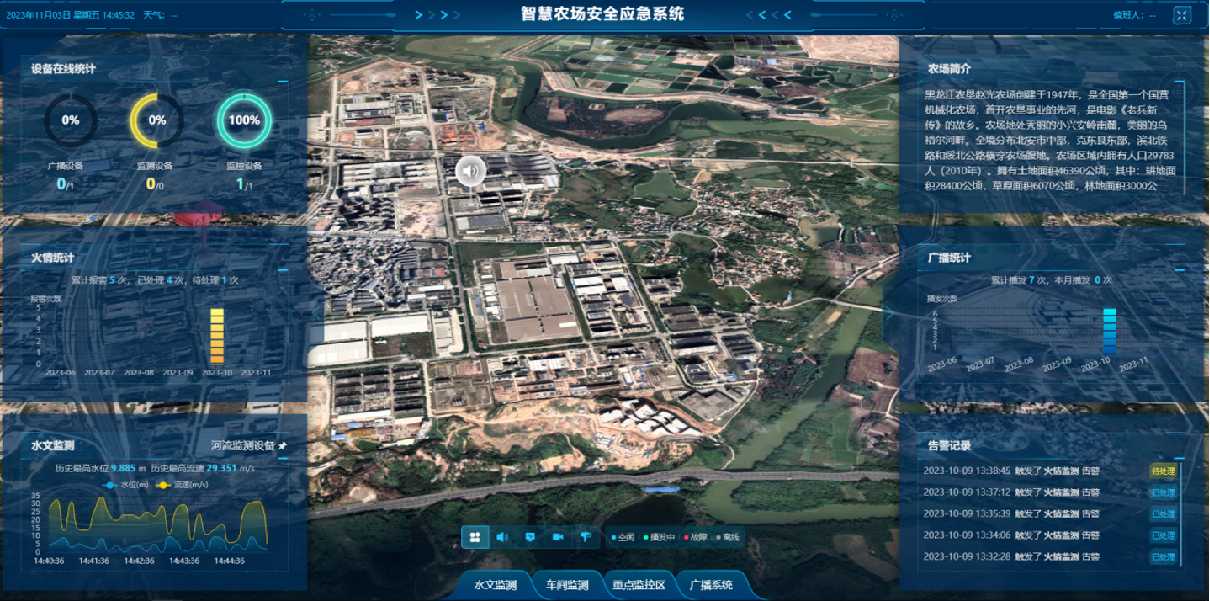The height and width of the screenshot is (601, 1210).
Task: Toggle fullscreen with the top-right icon
Action: click(1182, 15)
